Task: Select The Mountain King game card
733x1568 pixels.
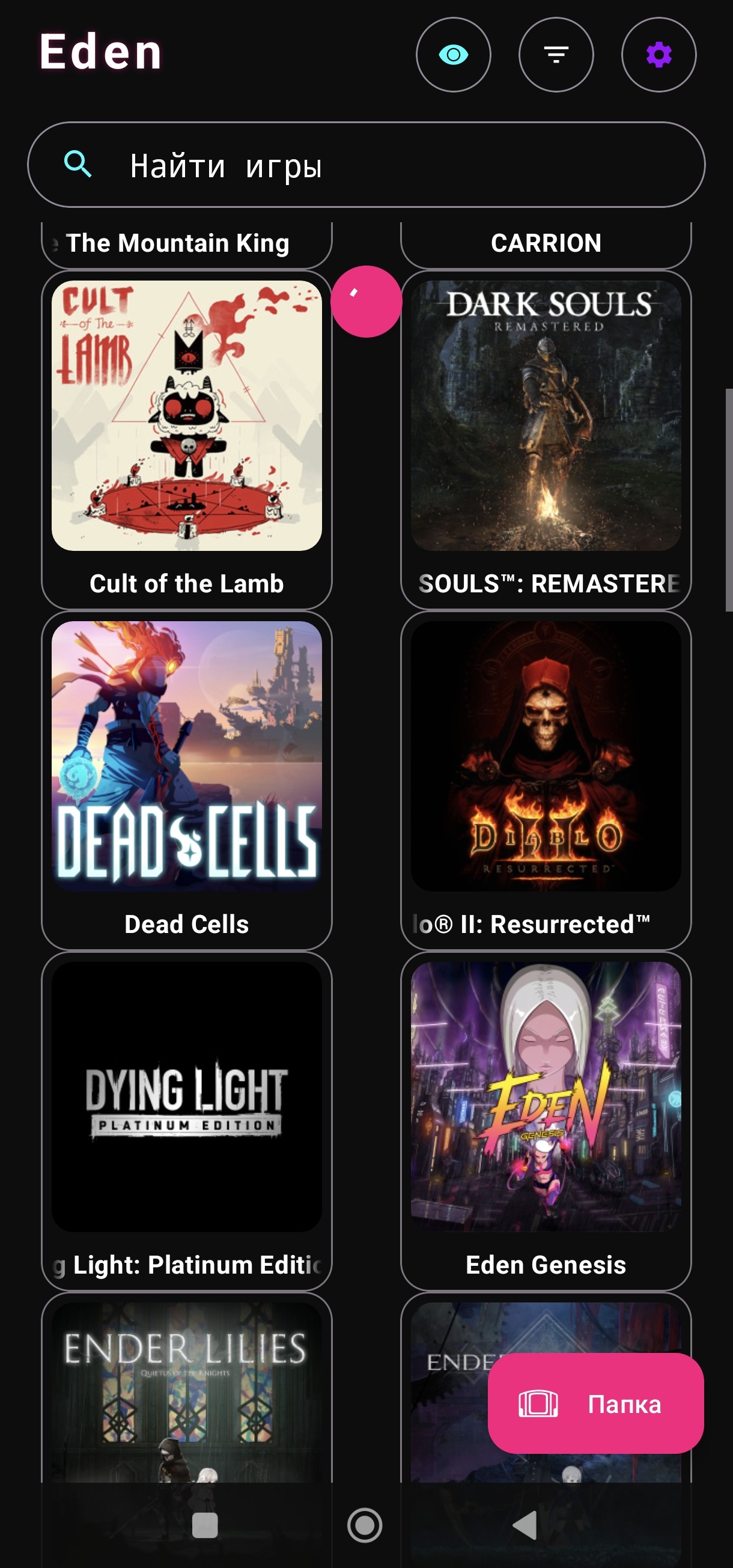Action: tap(186, 243)
